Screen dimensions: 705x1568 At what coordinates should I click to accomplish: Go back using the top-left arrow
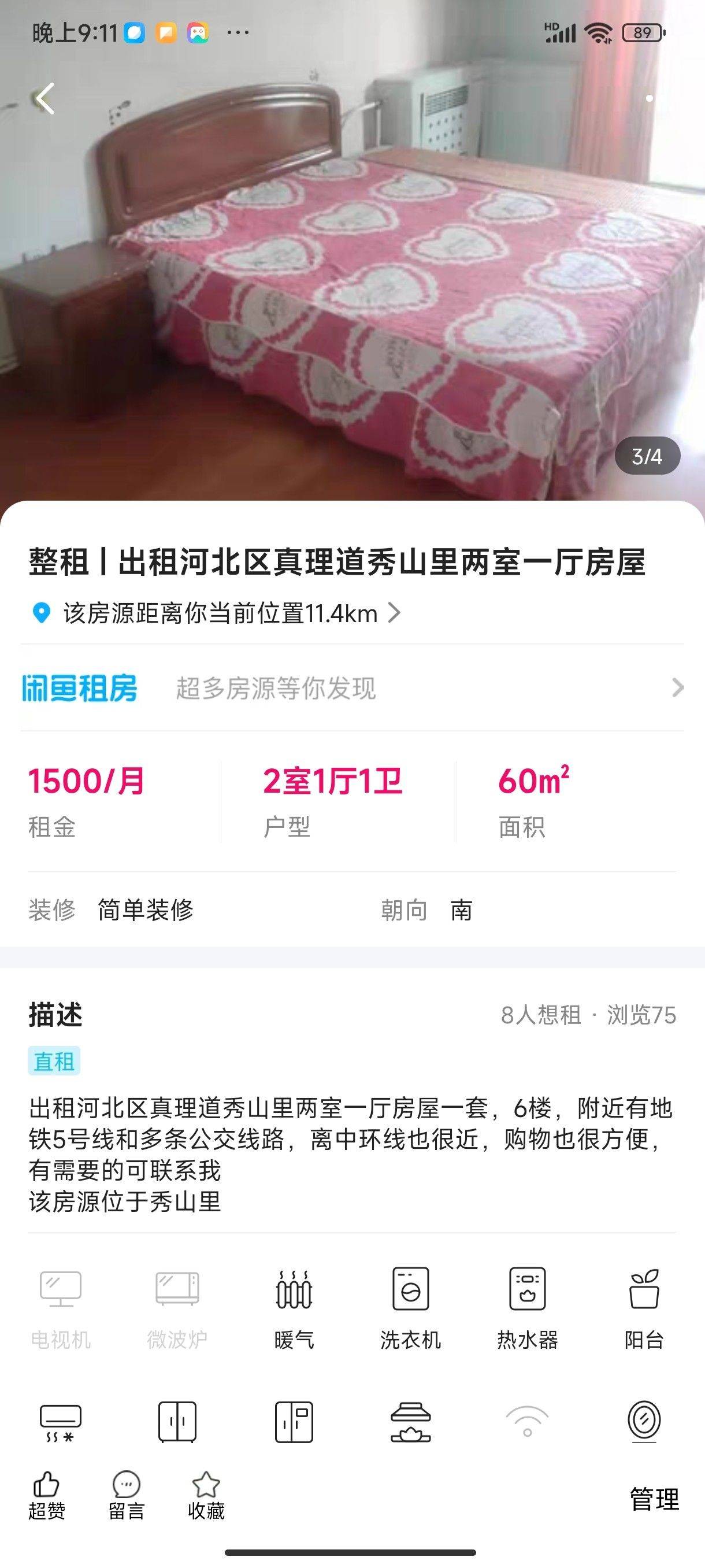click(45, 99)
